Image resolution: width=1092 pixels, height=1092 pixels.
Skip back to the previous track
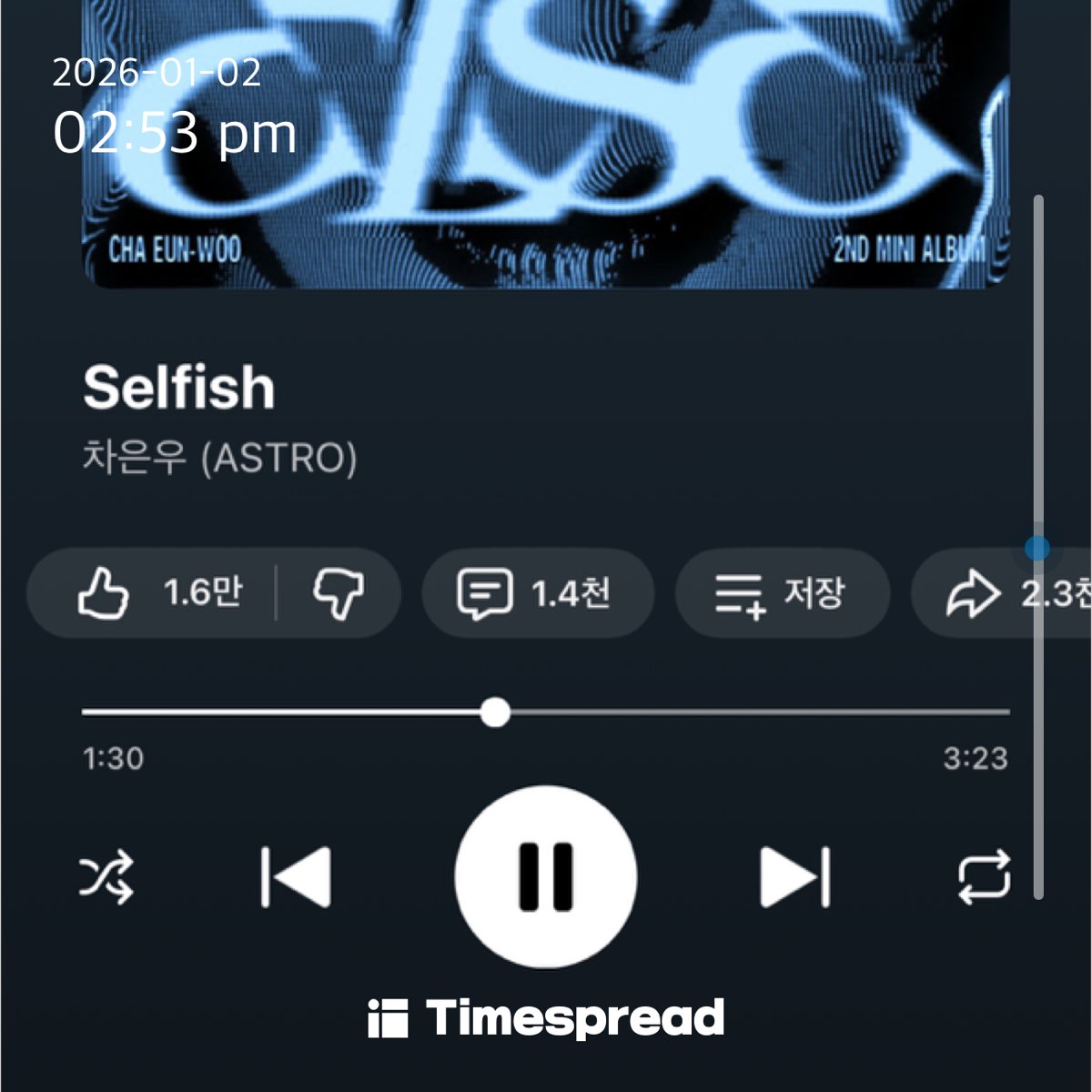click(296, 878)
